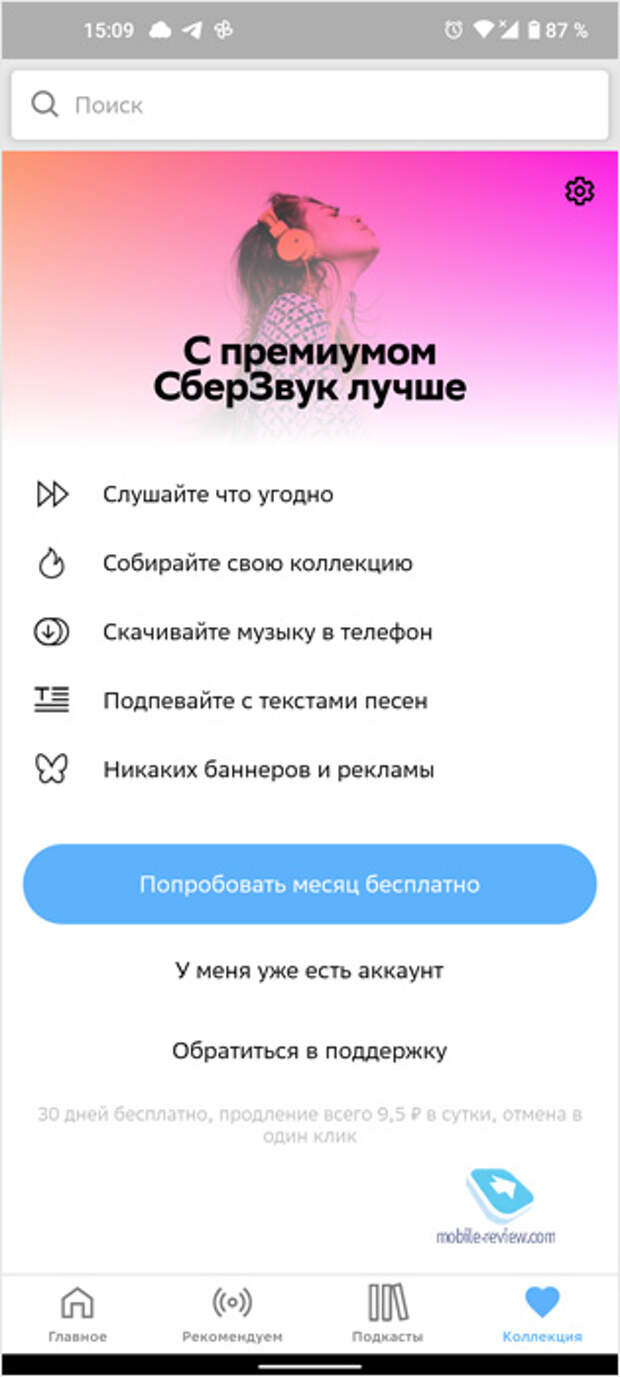
Task: Open settings via the gear icon
Action: point(579,191)
